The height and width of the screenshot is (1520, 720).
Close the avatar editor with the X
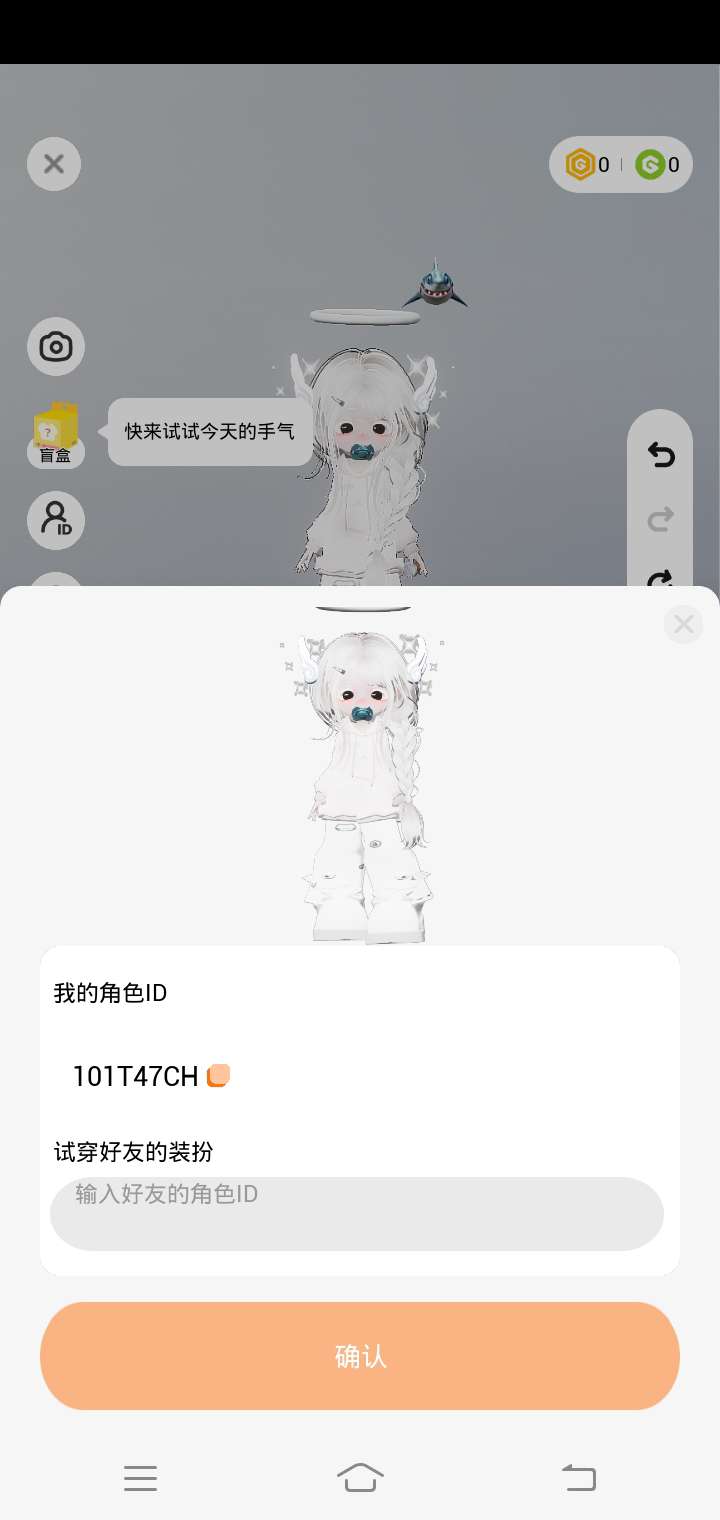[54, 164]
